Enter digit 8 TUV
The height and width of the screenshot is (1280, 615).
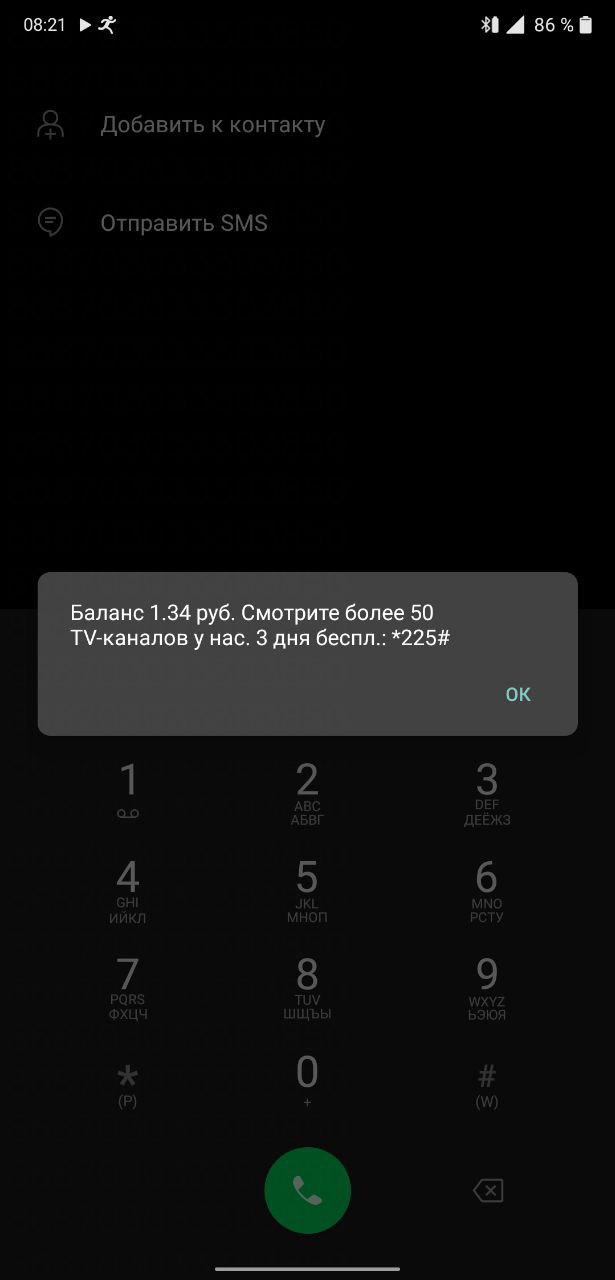tap(307, 985)
